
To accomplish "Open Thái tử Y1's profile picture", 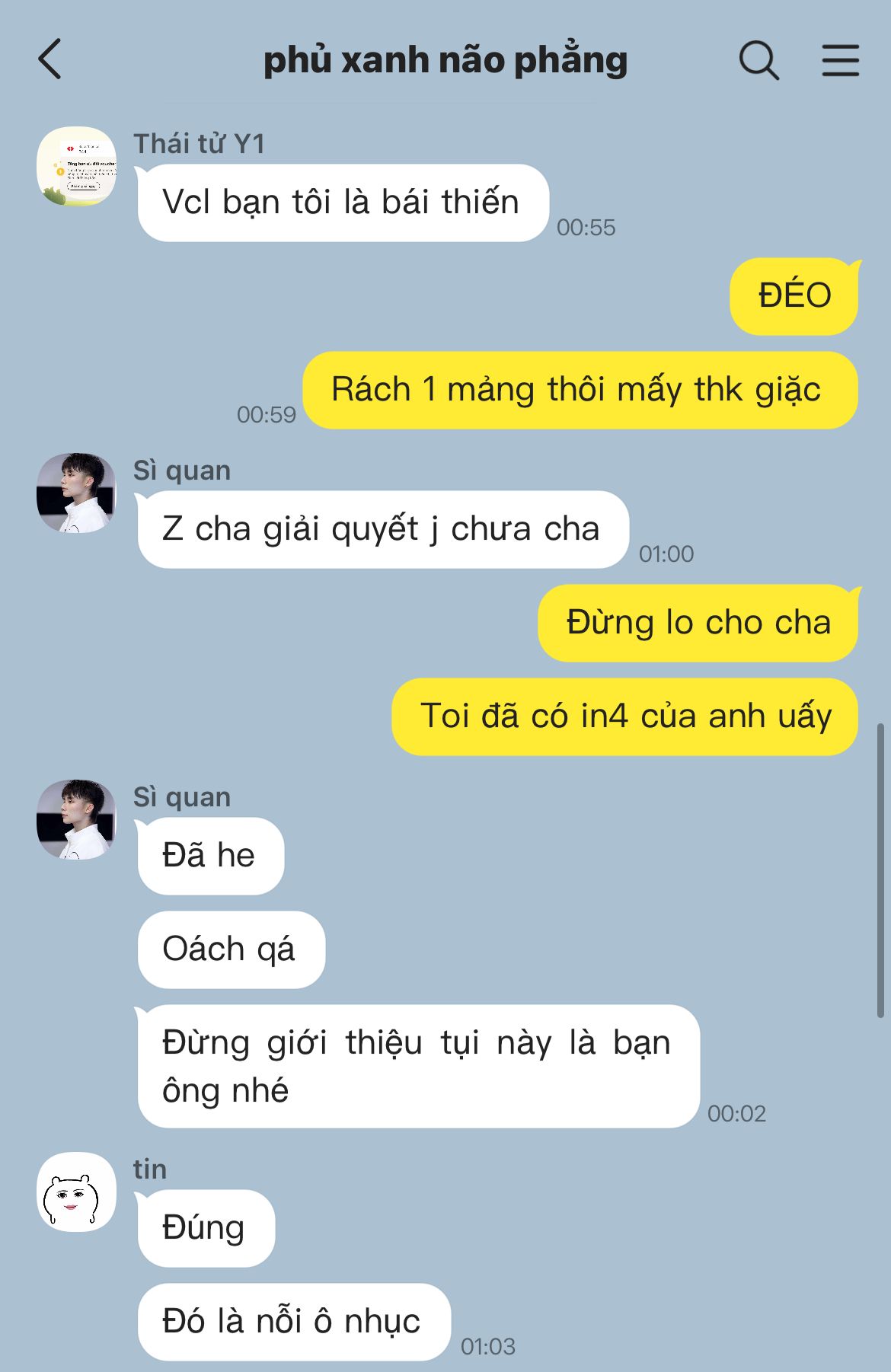I will point(76,166).
